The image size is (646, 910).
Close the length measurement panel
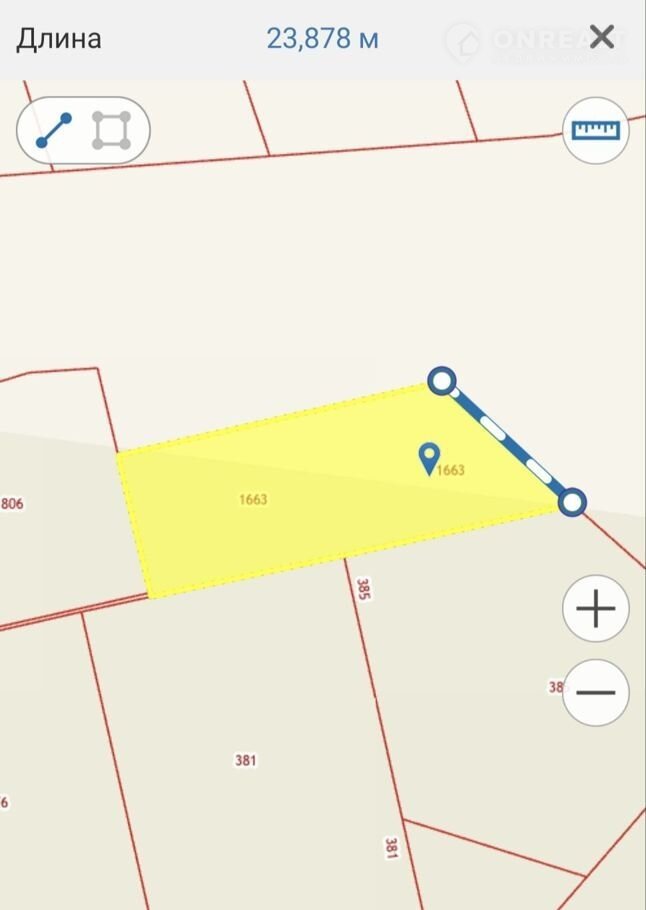tap(602, 38)
